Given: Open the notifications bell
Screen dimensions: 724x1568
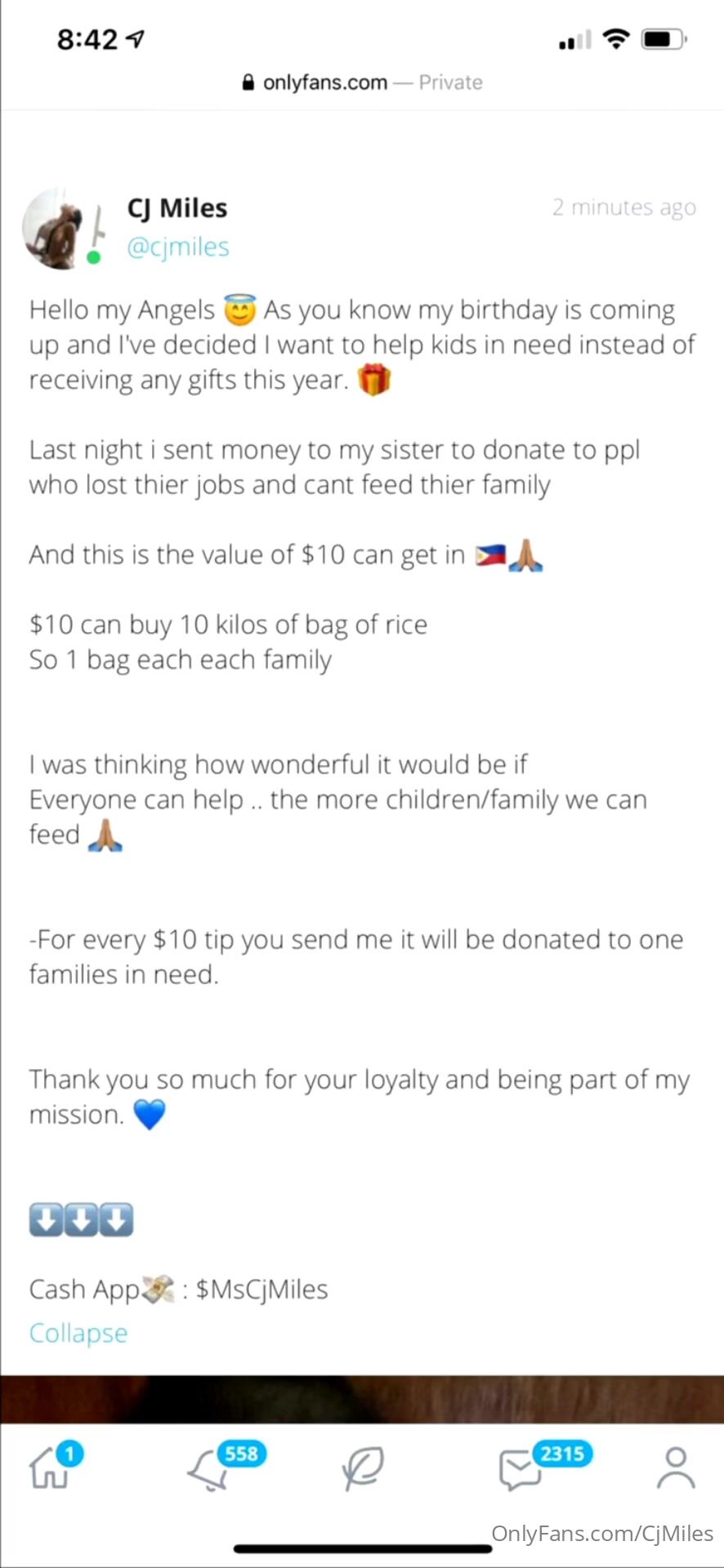Looking at the screenshot, I should pos(209,1471).
